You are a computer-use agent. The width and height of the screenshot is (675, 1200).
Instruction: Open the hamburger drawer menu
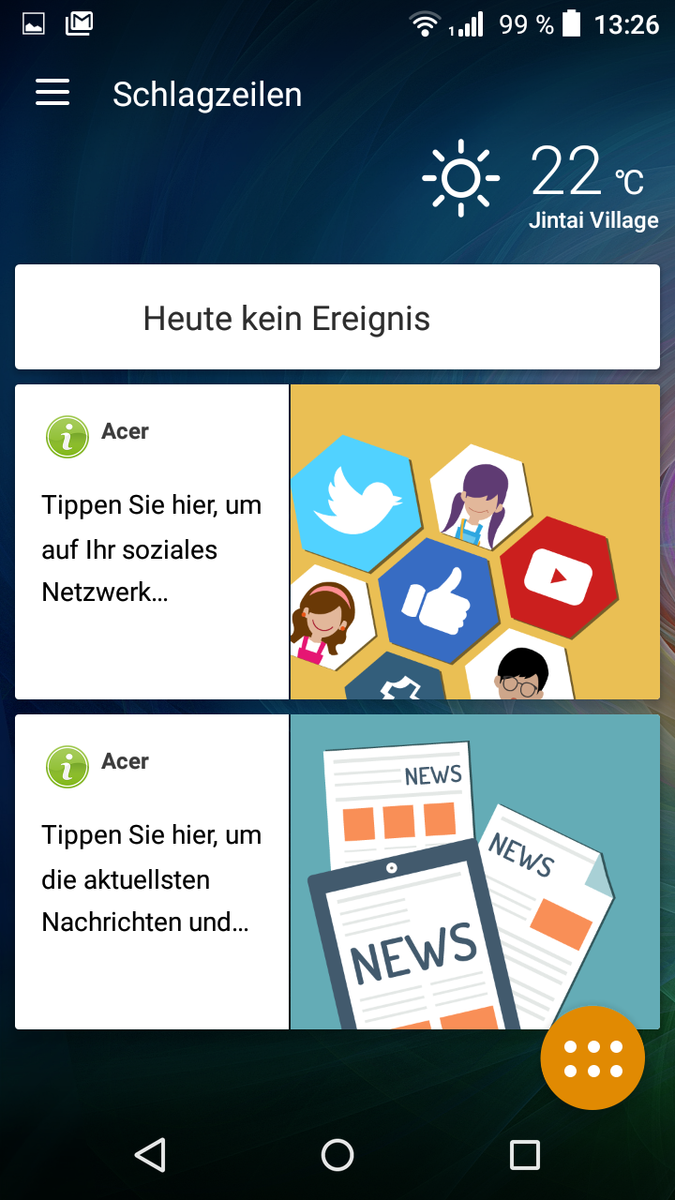[x=53, y=93]
